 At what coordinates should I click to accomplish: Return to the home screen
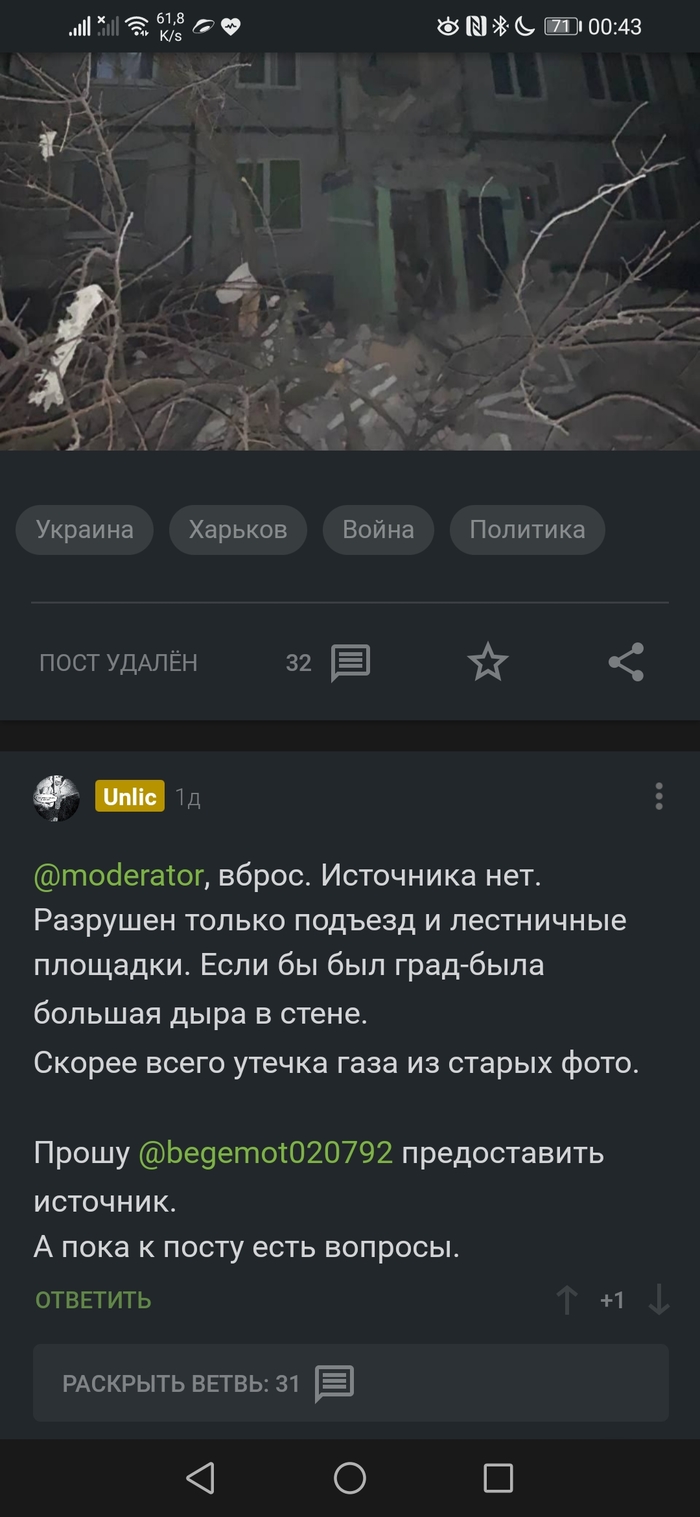click(x=350, y=1478)
